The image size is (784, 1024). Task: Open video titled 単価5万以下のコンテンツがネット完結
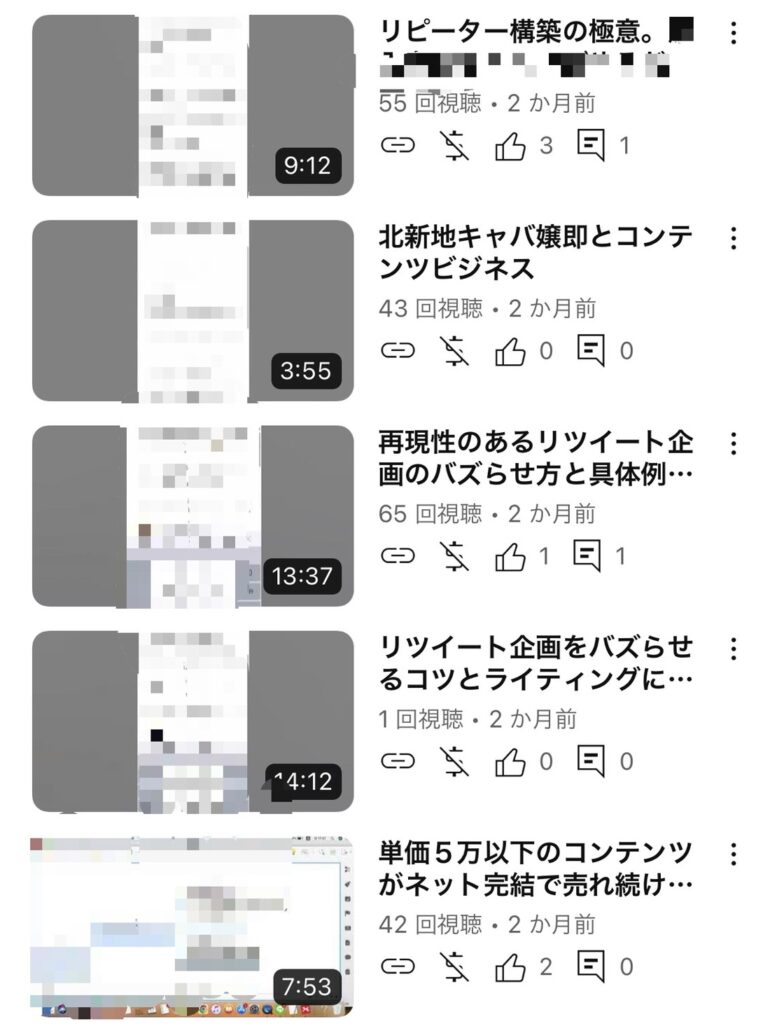click(x=535, y=868)
